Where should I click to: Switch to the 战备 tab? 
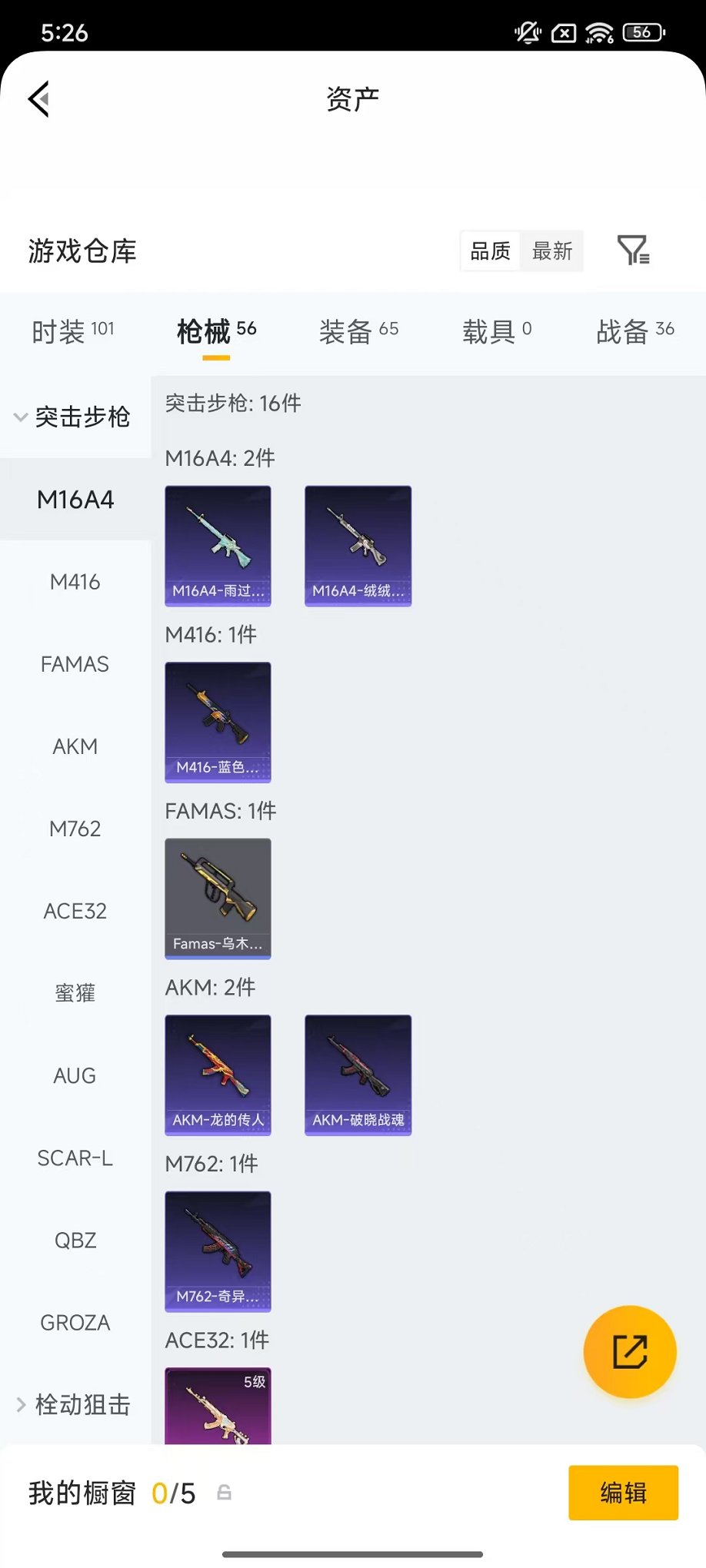[x=634, y=331]
